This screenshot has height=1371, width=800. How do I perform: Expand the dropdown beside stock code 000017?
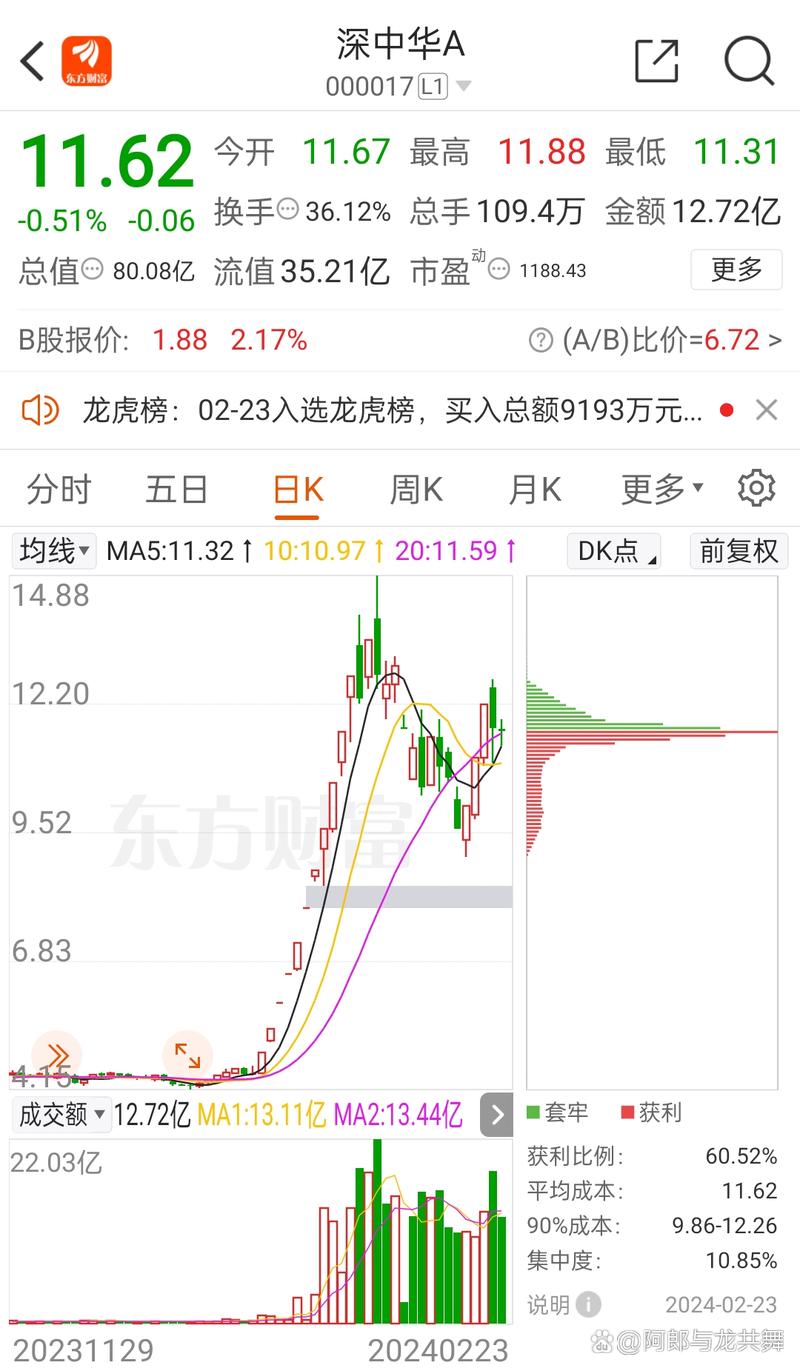tap(463, 86)
